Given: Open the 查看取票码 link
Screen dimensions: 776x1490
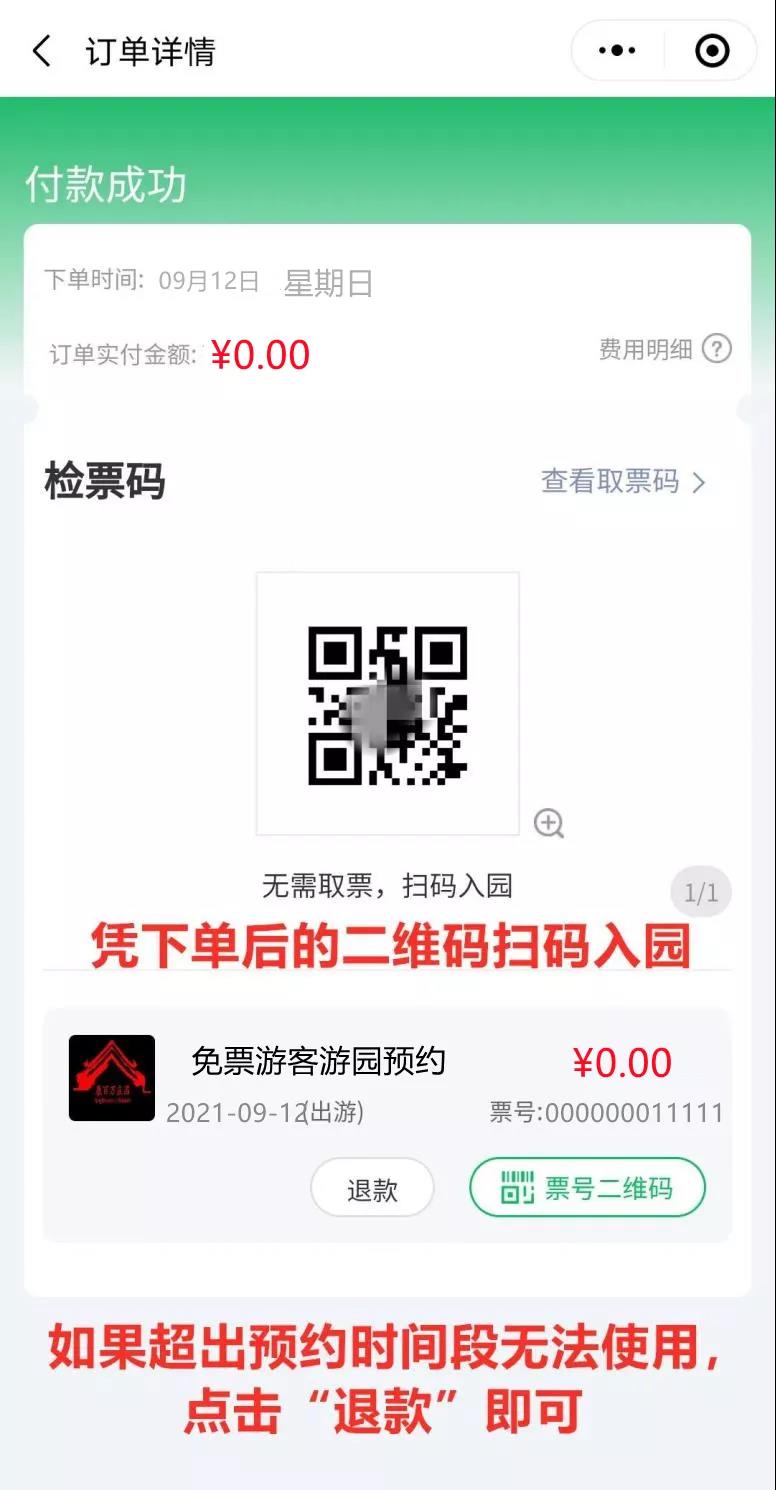Looking at the screenshot, I should tap(623, 482).
